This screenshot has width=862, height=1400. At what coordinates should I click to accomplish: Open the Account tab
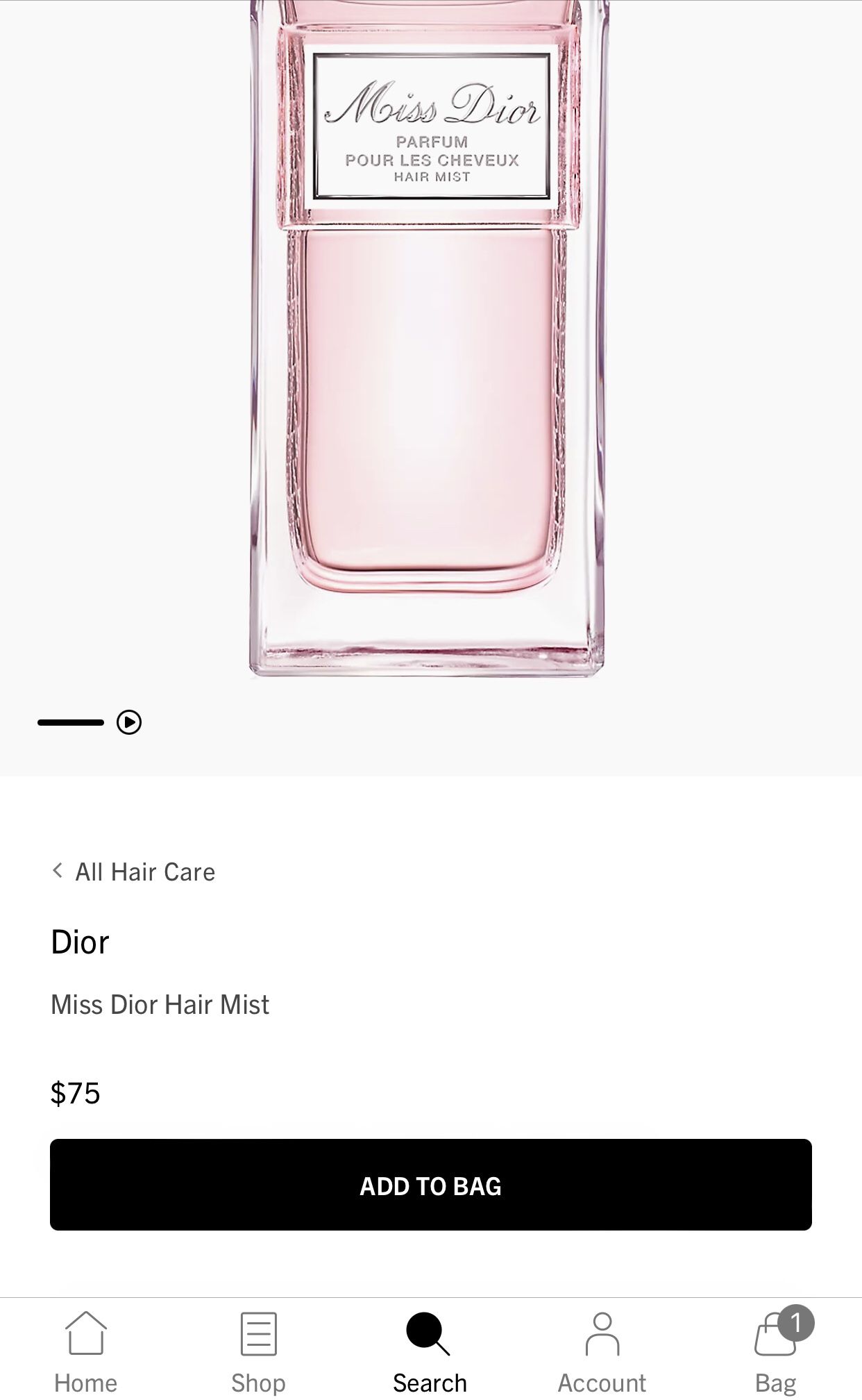(x=602, y=1351)
